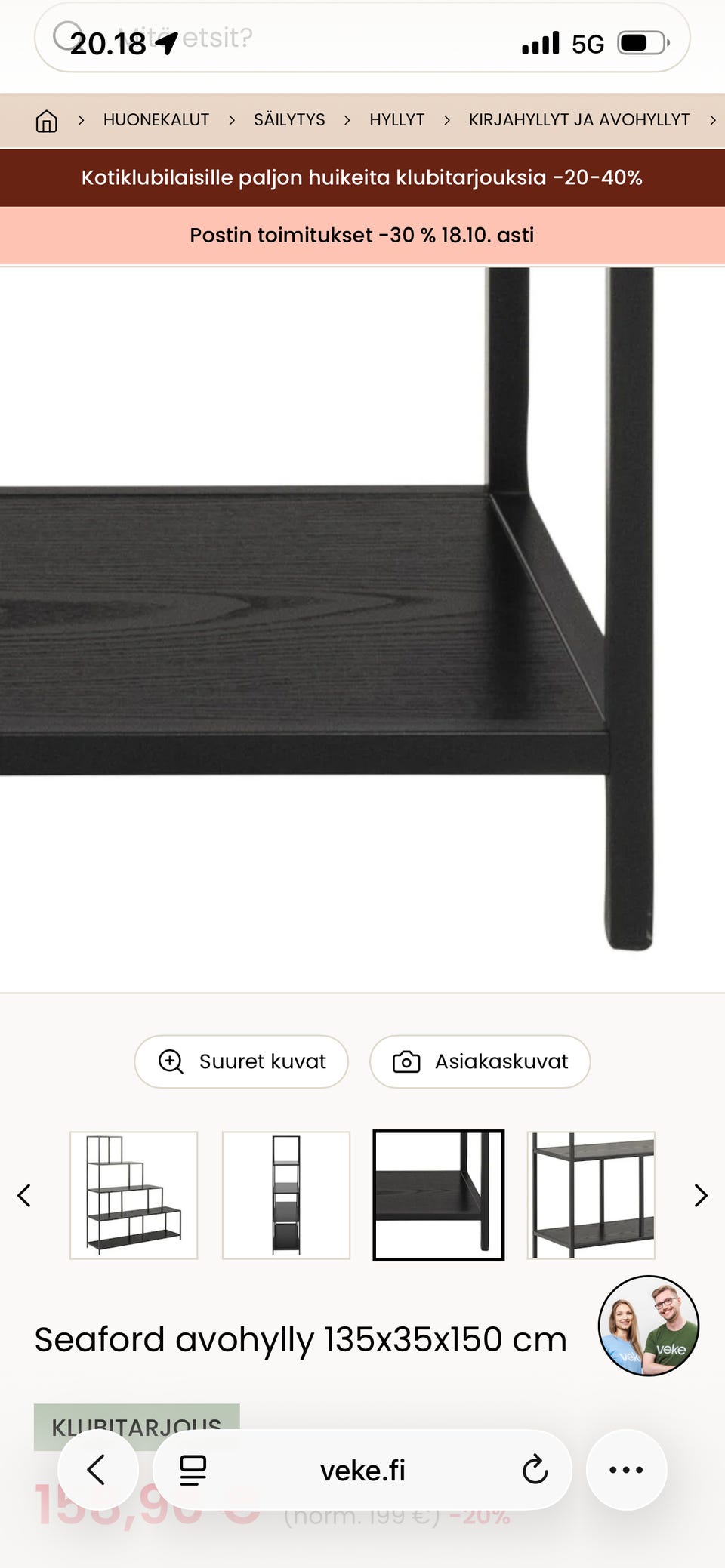Open the SÄILYTYS breadcrumb link
725x1568 pixels.
pyautogui.click(x=289, y=120)
